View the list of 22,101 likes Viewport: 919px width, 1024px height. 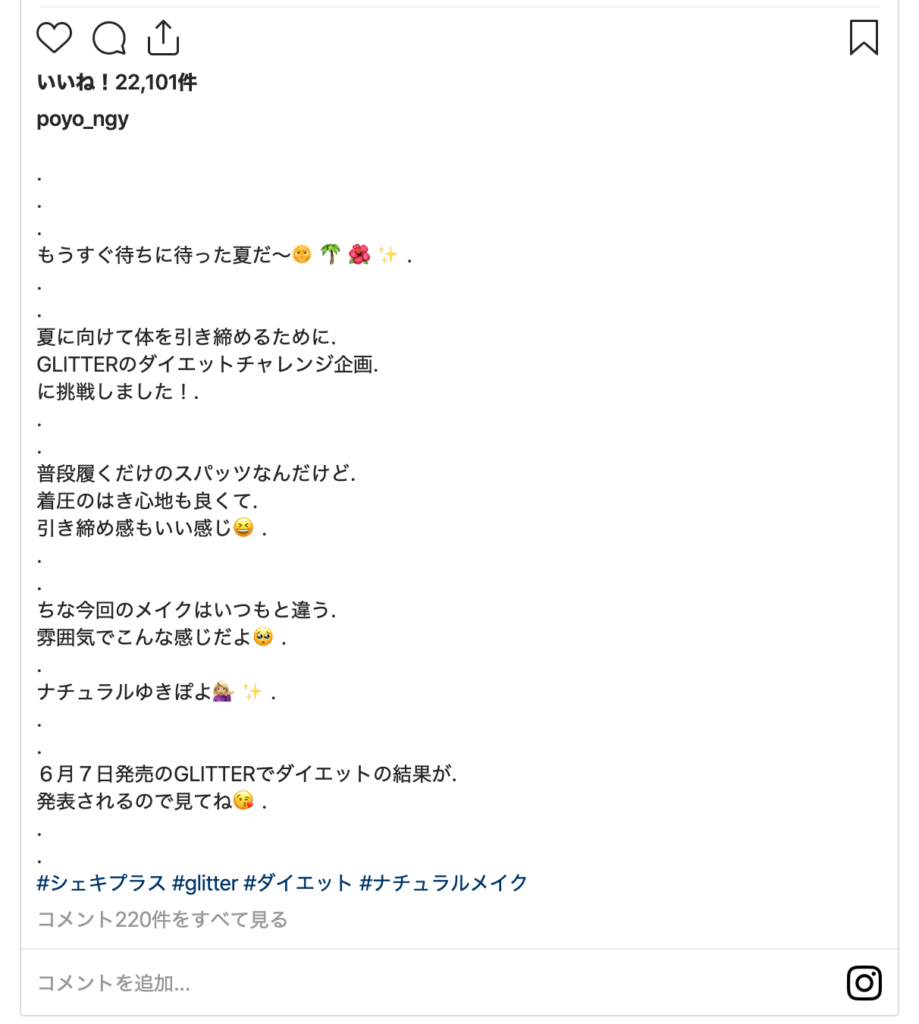116,83
